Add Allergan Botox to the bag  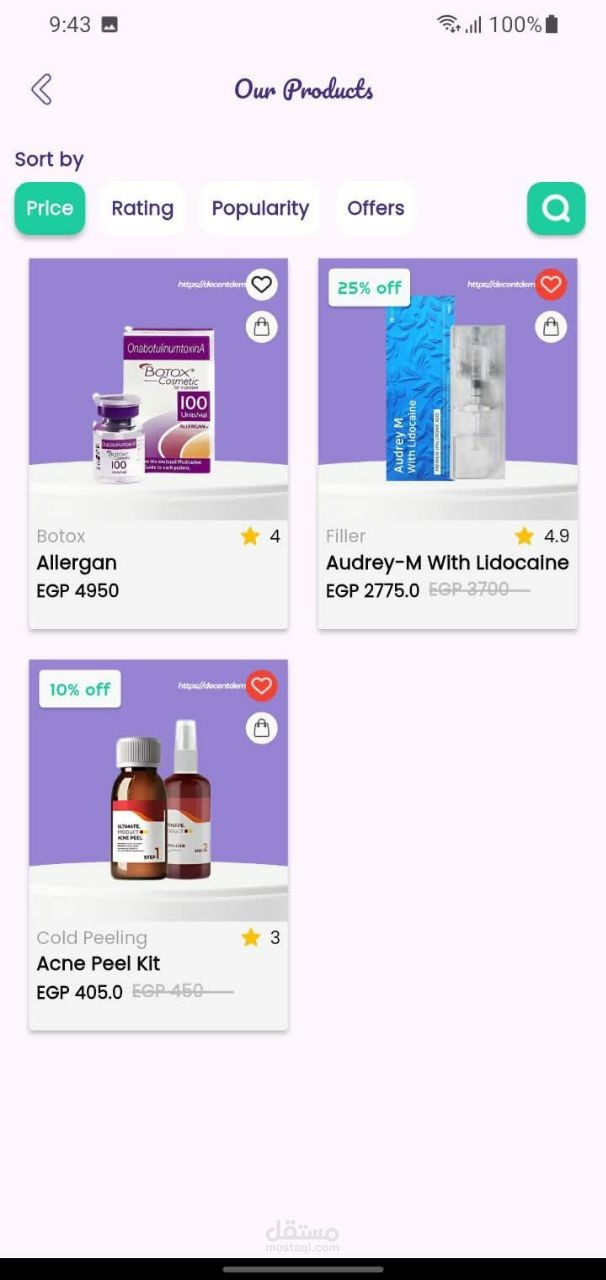261,327
